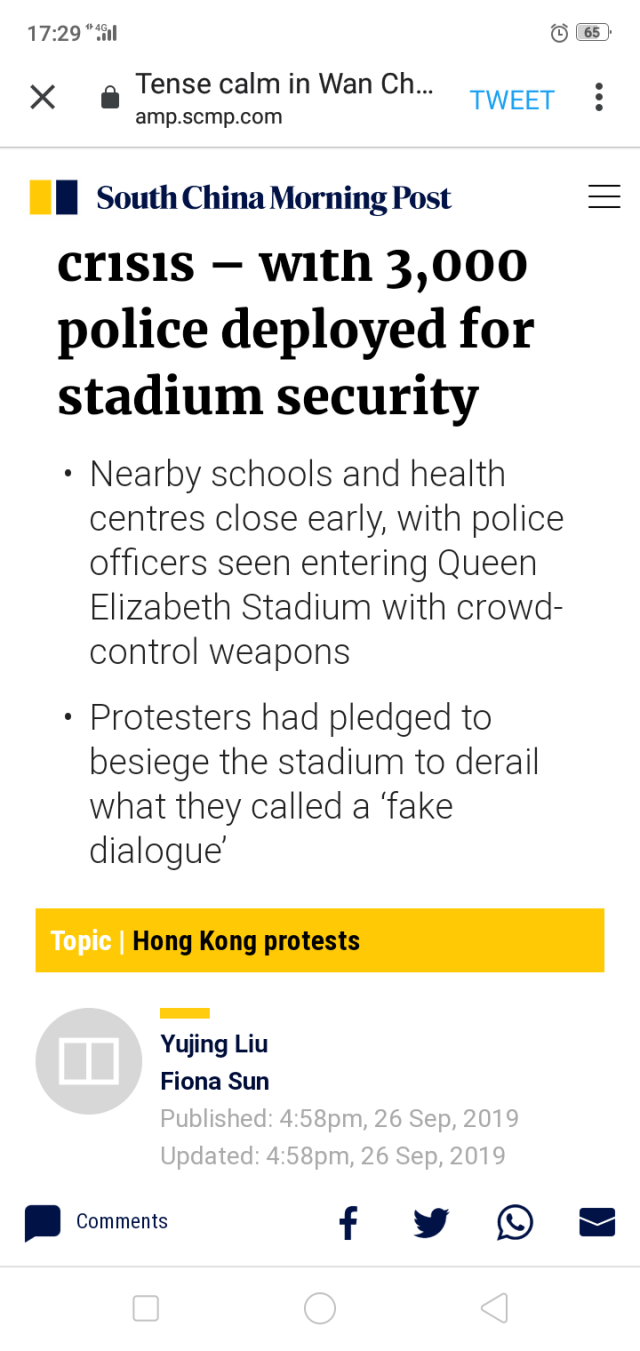Share article on Twitter
Viewport: 640px width, 1351px height.
[x=431, y=1222]
